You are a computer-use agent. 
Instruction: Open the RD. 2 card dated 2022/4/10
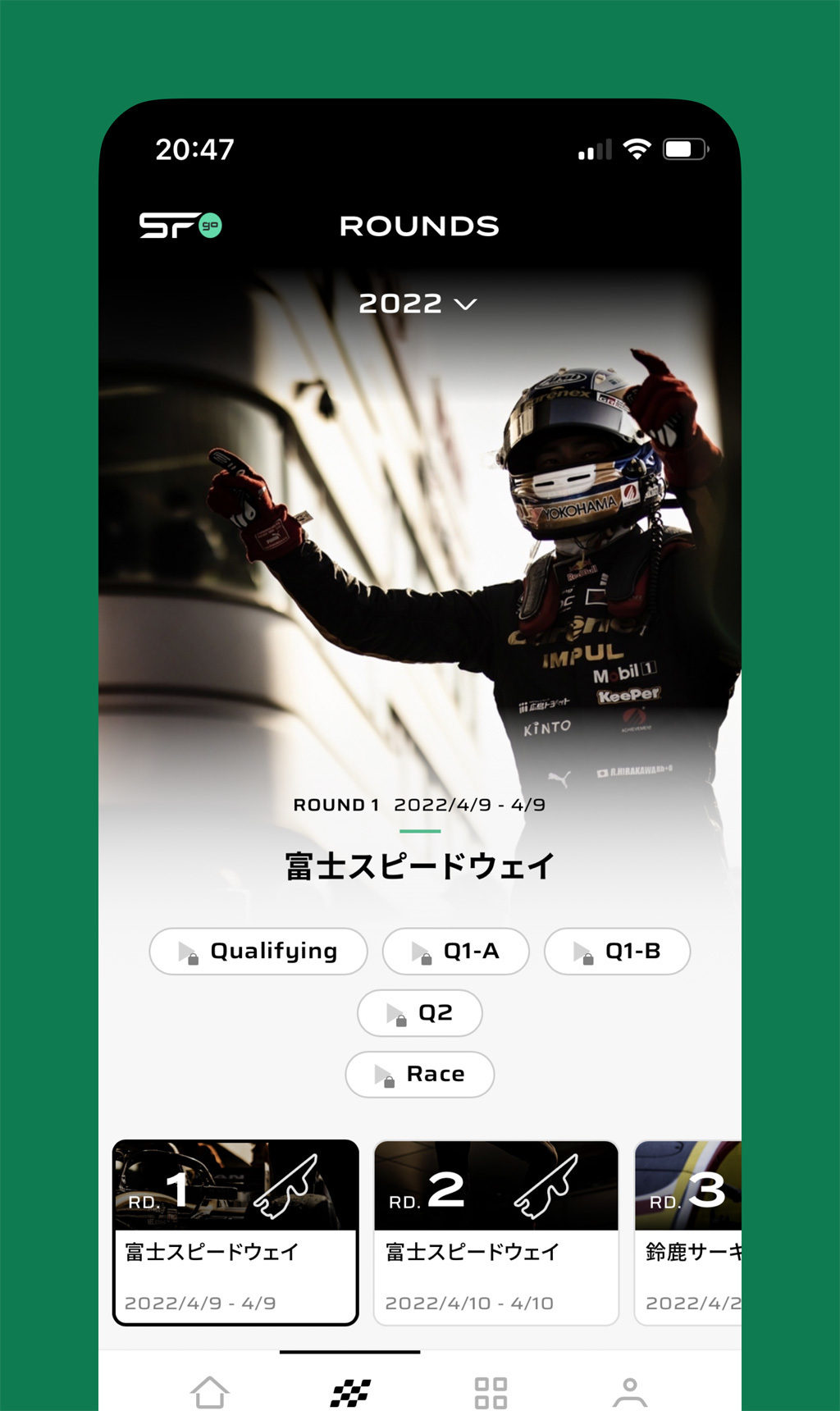pos(495,1232)
